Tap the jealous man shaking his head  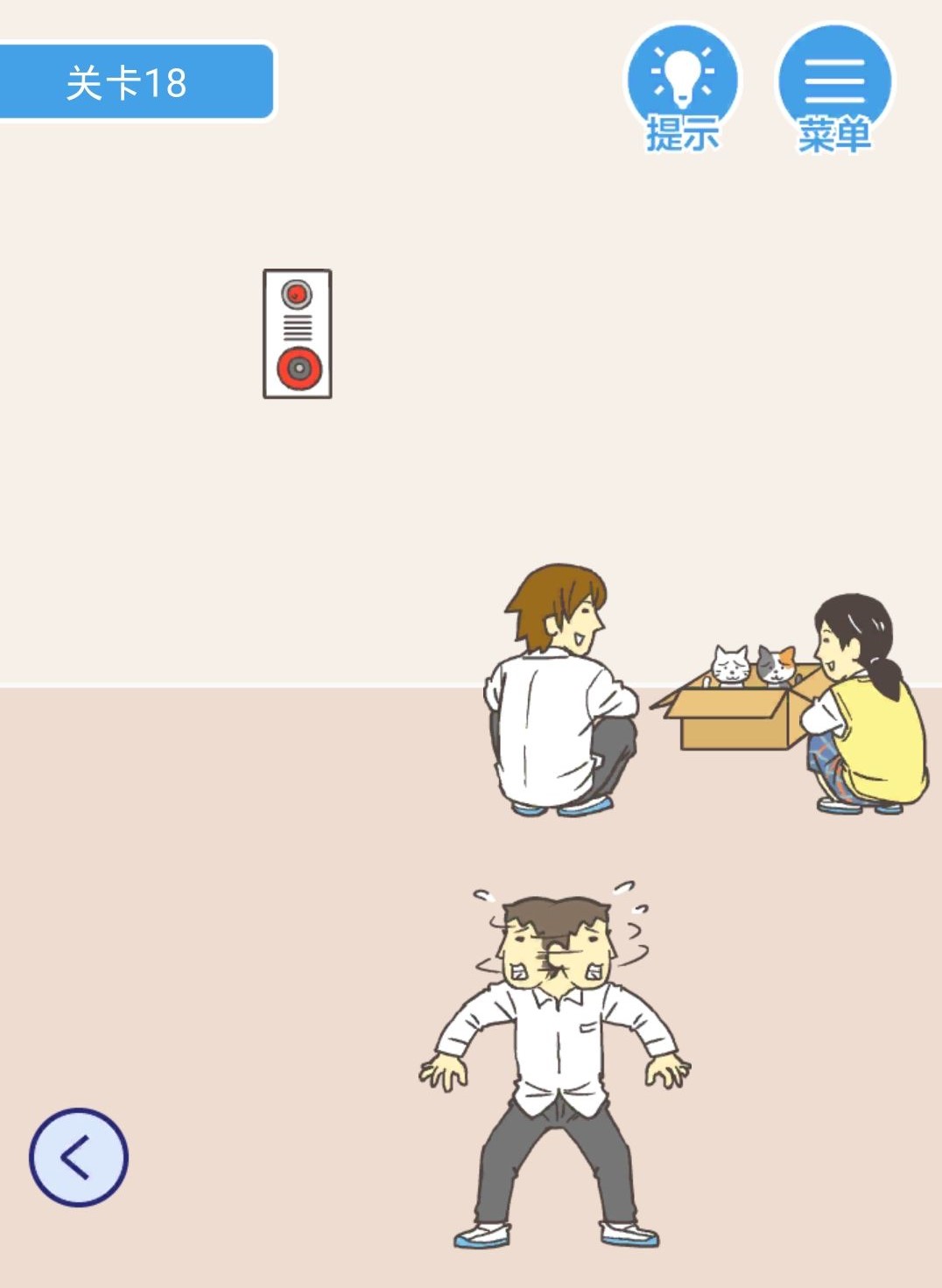[555, 1050]
